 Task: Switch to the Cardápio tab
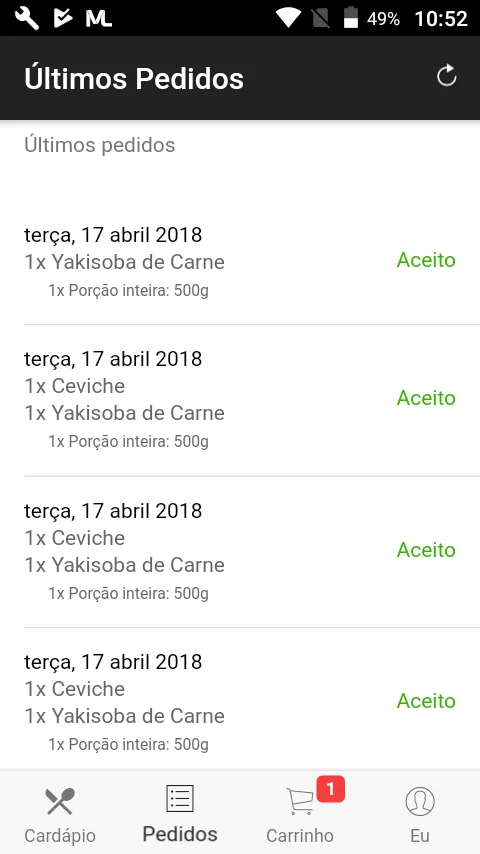(x=60, y=813)
